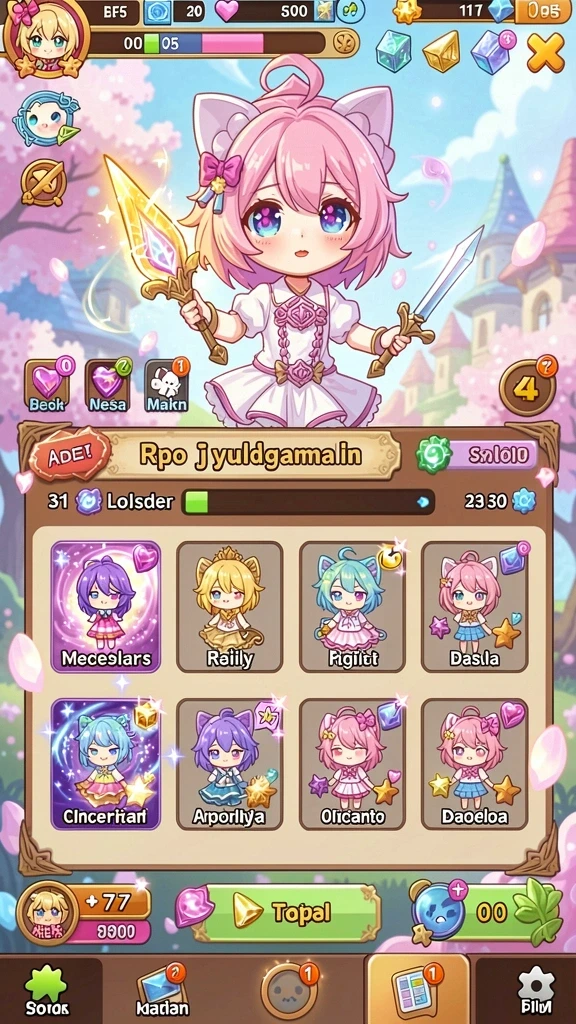Switch to the Sotok tab

[x=46, y=990]
